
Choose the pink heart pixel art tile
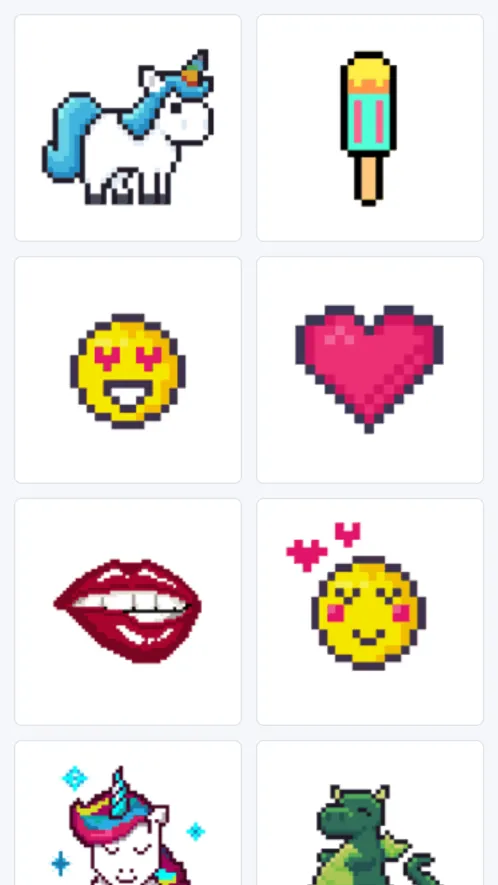[370, 370]
